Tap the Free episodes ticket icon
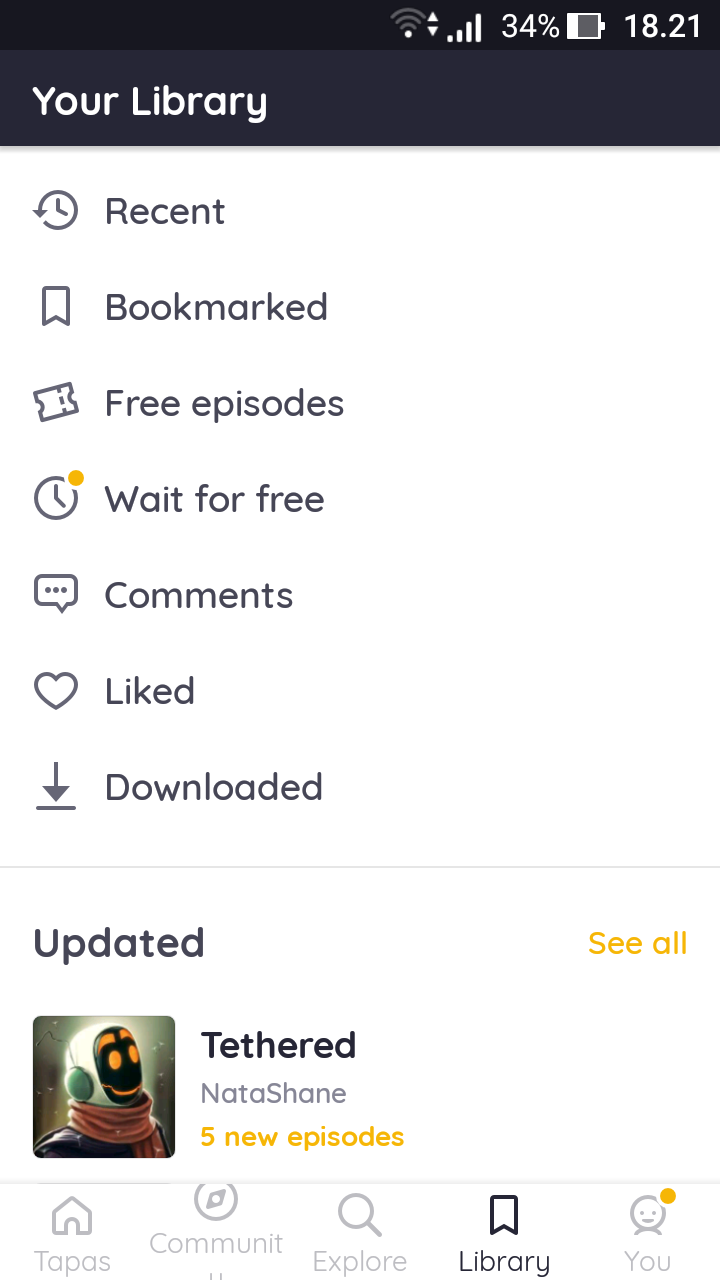Image resolution: width=720 pixels, height=1280 pixels. point(57,402)
